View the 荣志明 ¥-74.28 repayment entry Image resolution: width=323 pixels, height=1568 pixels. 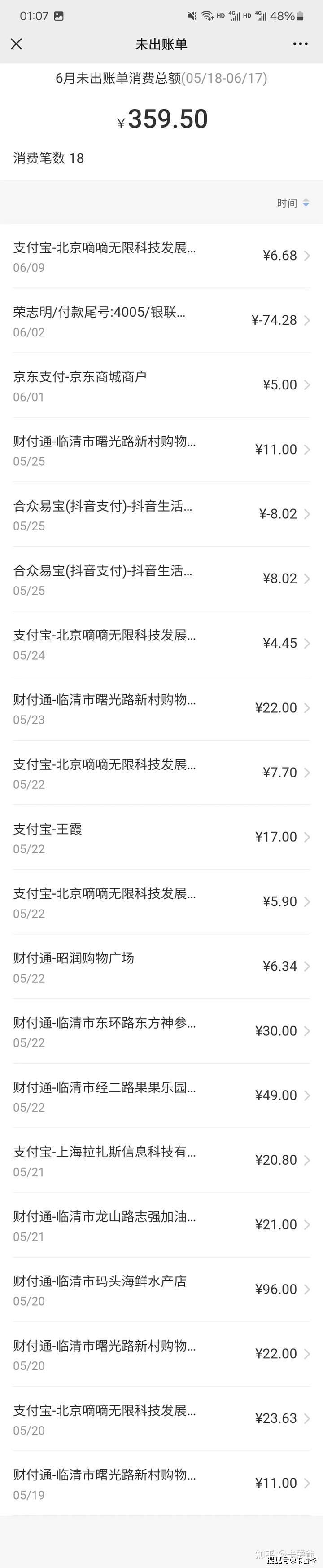[x=161, y=321]
